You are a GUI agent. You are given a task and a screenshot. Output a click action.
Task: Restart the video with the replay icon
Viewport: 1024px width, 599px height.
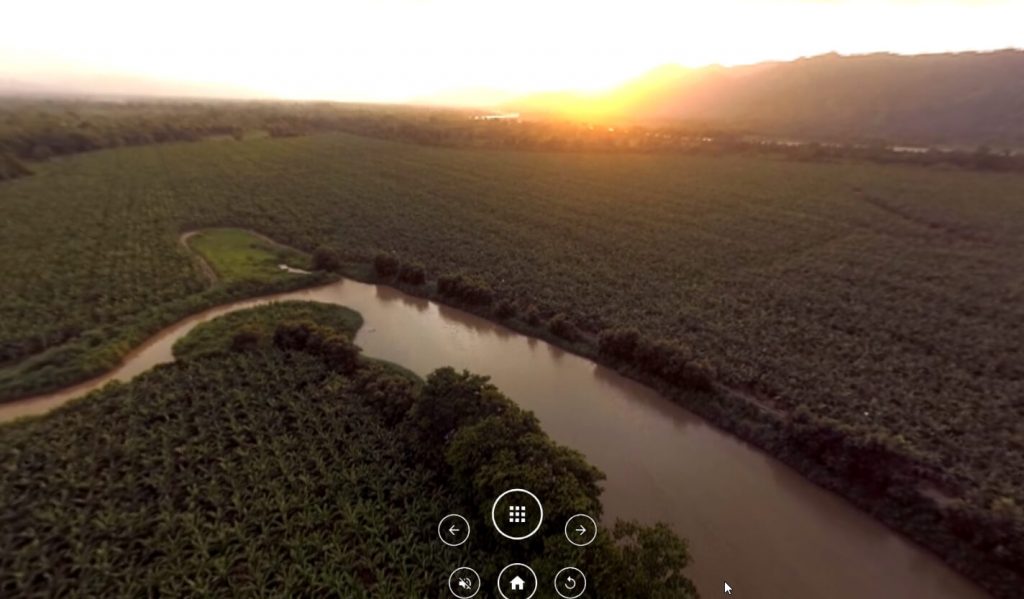pos(570,583)
